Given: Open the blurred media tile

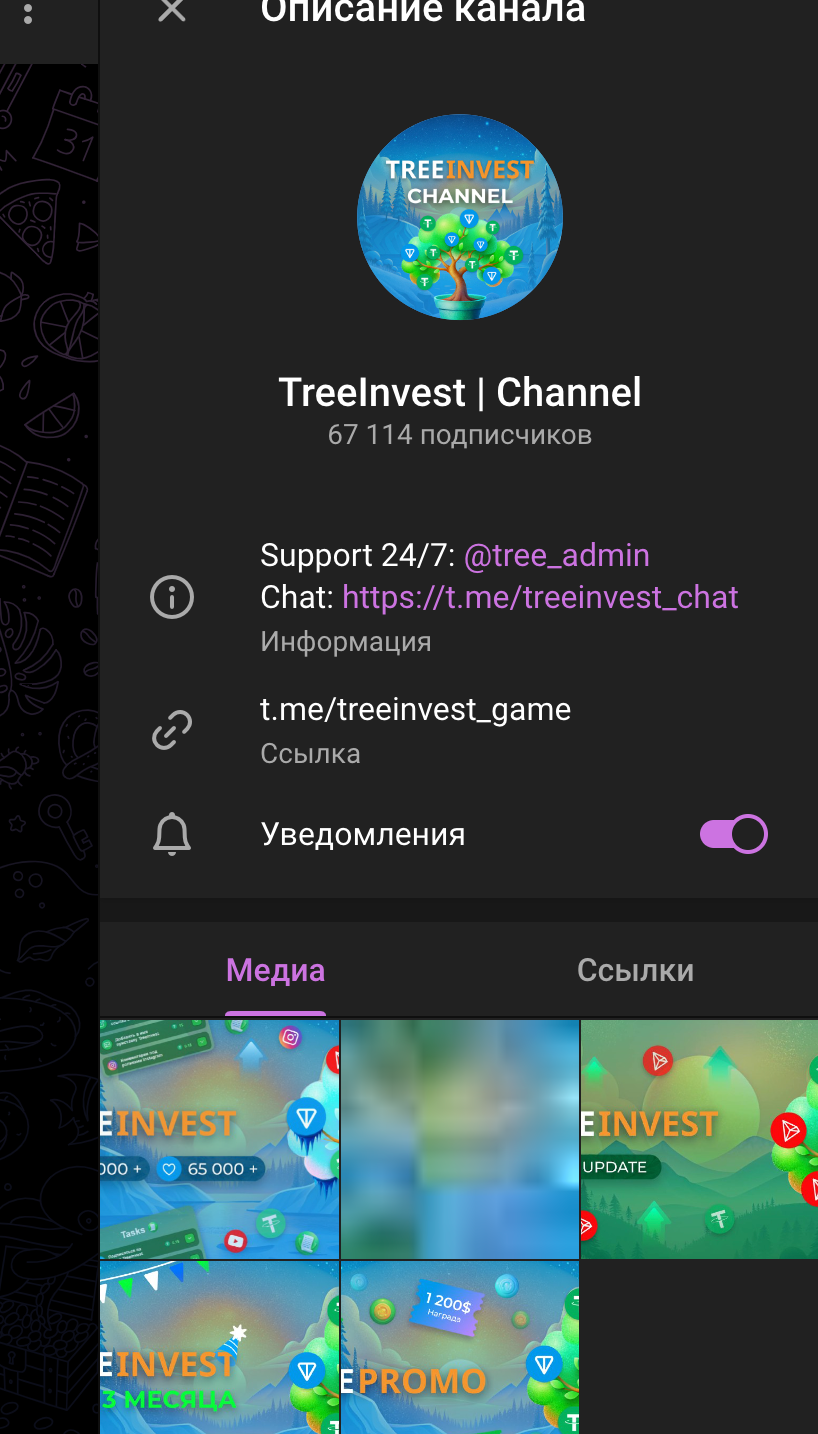Looking at the screenshot, I should 460,1139.
